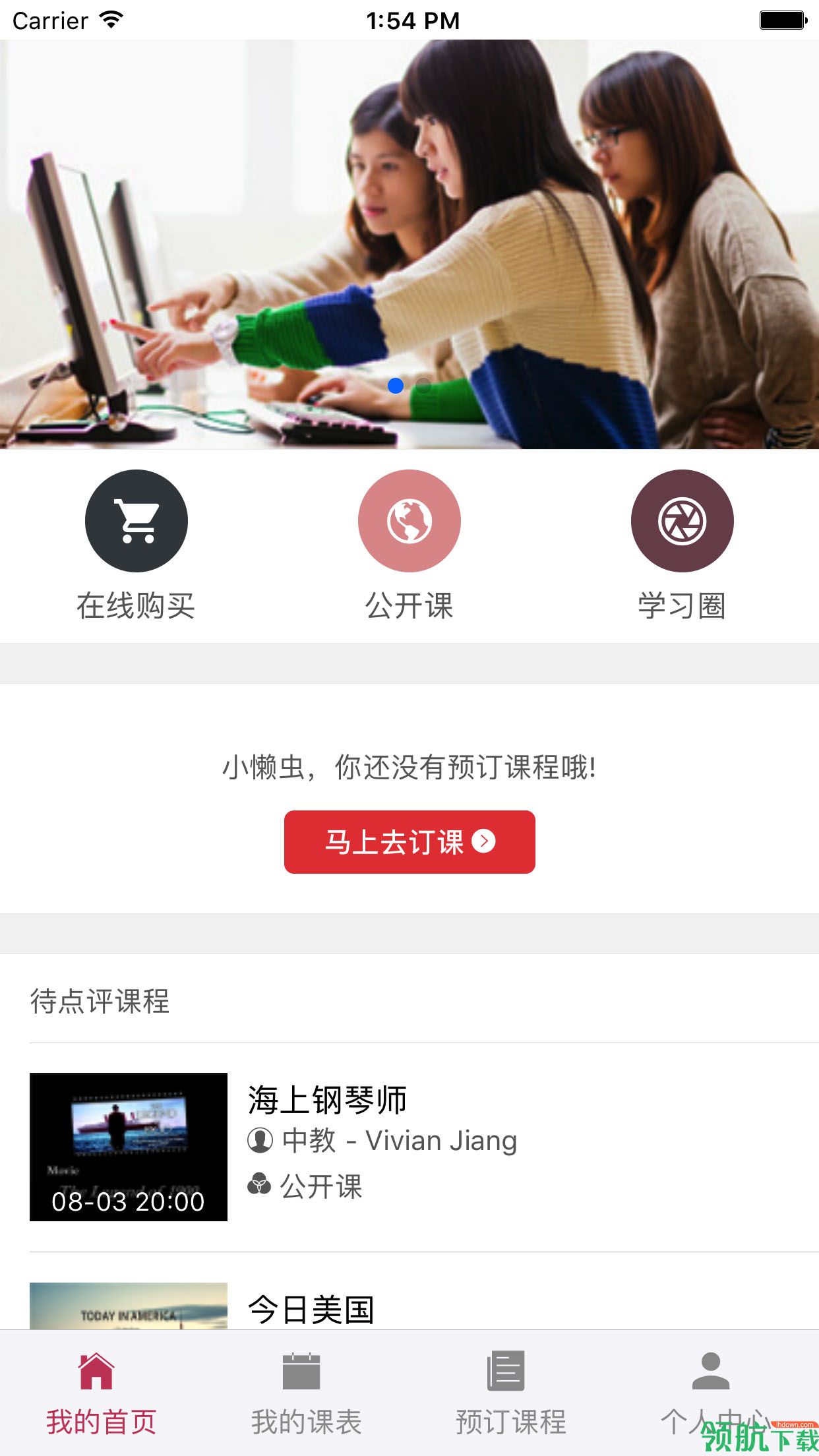Open 公开课 globe icon
Screen dimensions: 819x1456
(409, 520)
